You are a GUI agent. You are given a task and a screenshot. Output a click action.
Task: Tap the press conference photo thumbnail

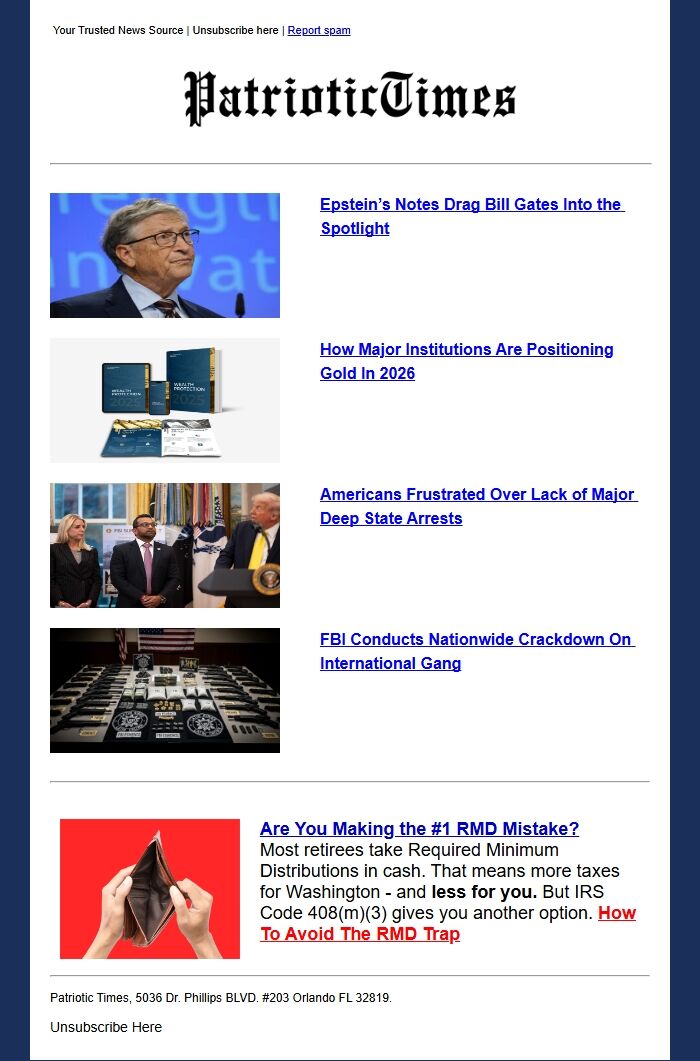tap(165, 545)
